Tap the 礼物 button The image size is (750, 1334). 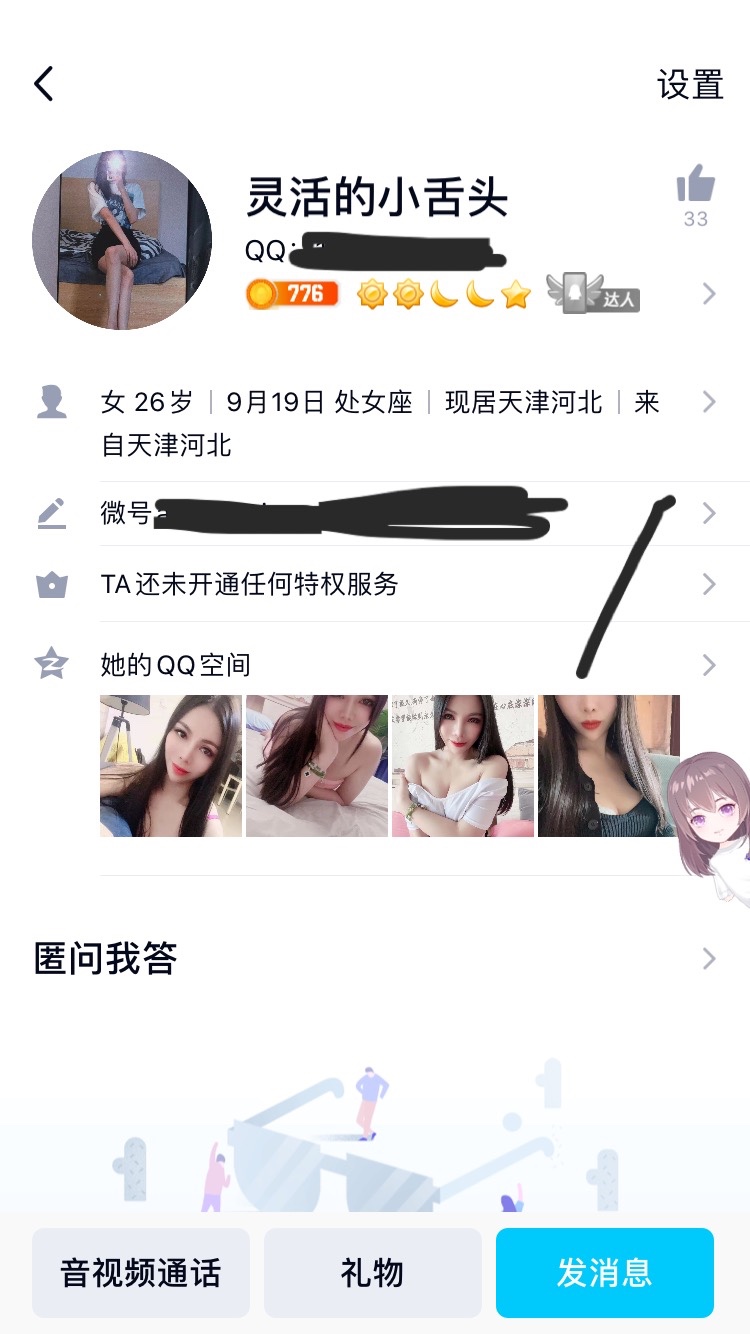click(x=373, y=1273)
